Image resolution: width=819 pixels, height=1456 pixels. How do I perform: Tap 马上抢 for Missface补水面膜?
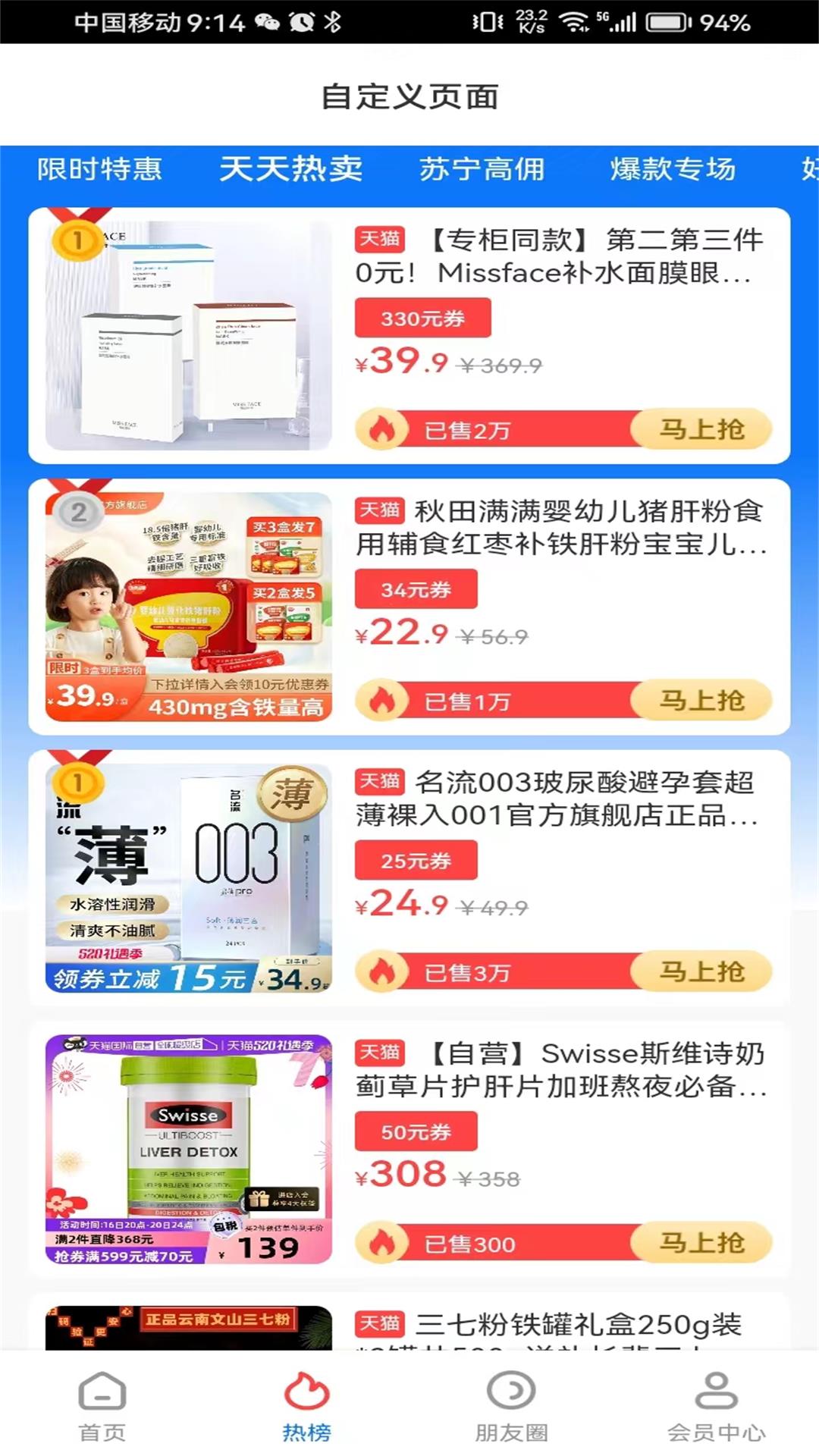pos(701,429)
